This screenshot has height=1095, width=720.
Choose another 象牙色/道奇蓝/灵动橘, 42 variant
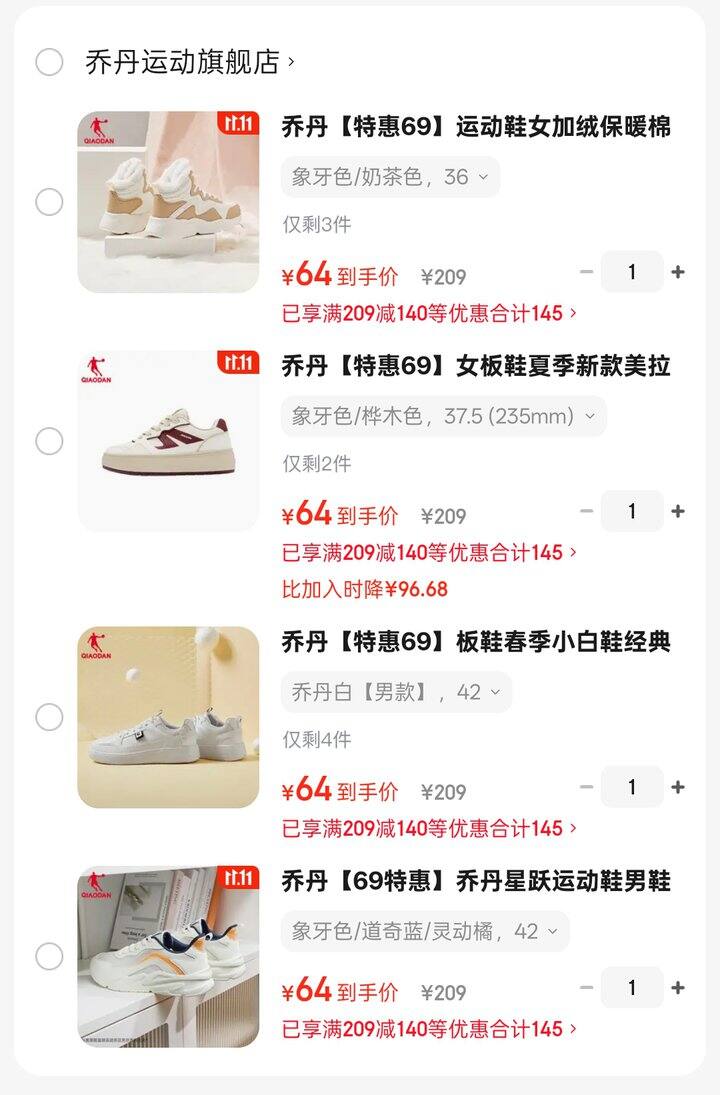click(x=424, y=931)
